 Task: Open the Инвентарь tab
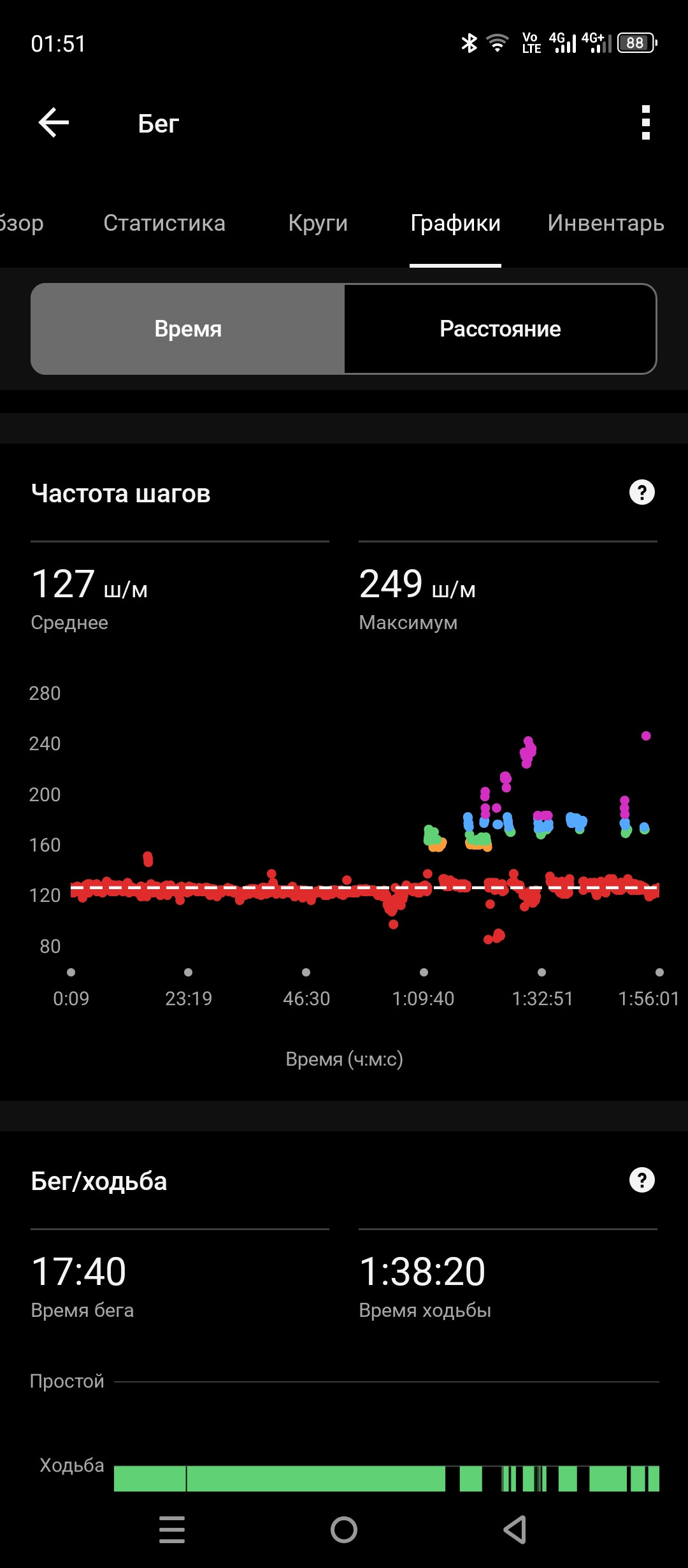click(x=606, y=223)
